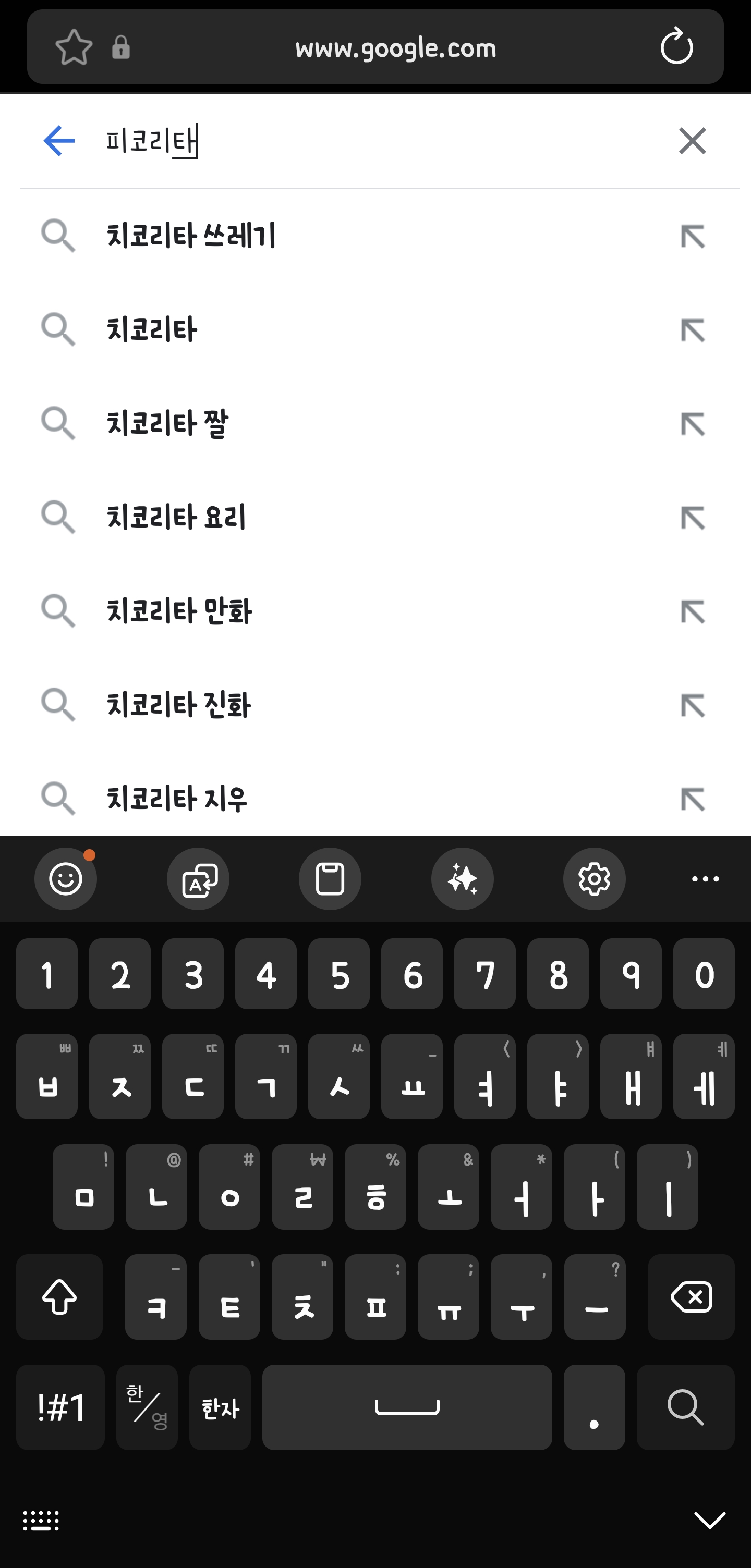Submit the search with the keyboard search key

pos(685,1407)
